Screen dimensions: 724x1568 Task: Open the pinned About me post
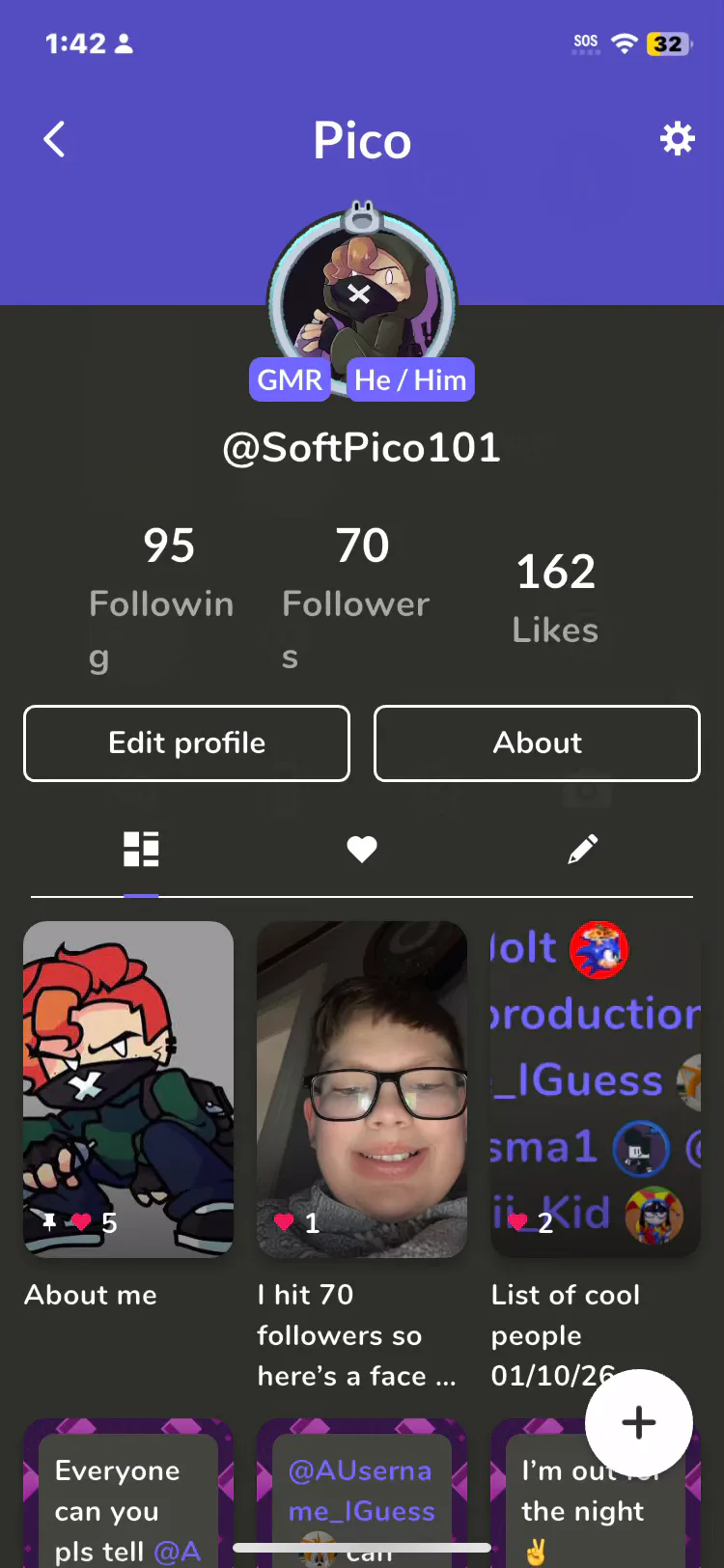pyautogui.click(x=128, y=1089)
